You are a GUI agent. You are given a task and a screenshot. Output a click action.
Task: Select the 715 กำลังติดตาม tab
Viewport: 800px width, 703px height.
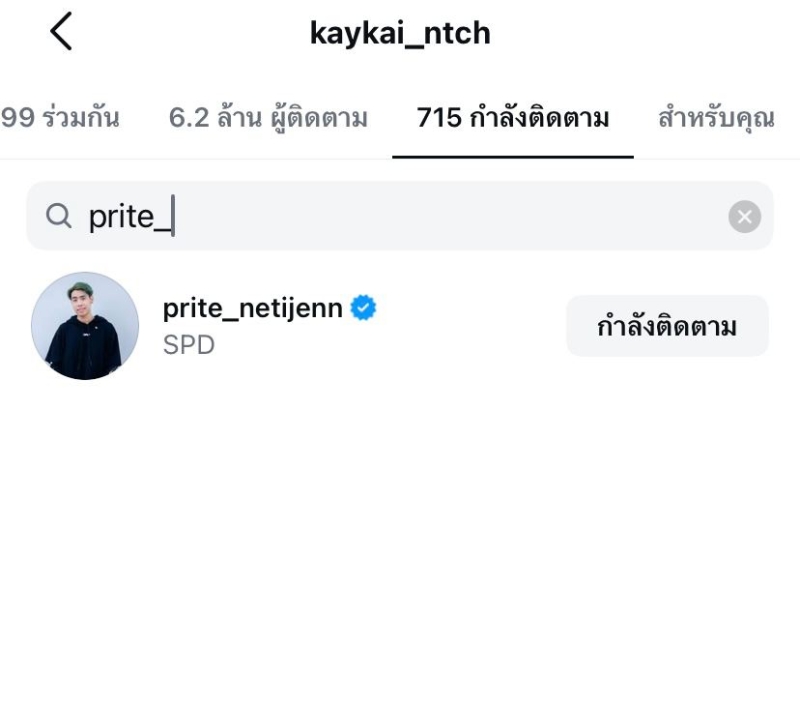[513, 118]
